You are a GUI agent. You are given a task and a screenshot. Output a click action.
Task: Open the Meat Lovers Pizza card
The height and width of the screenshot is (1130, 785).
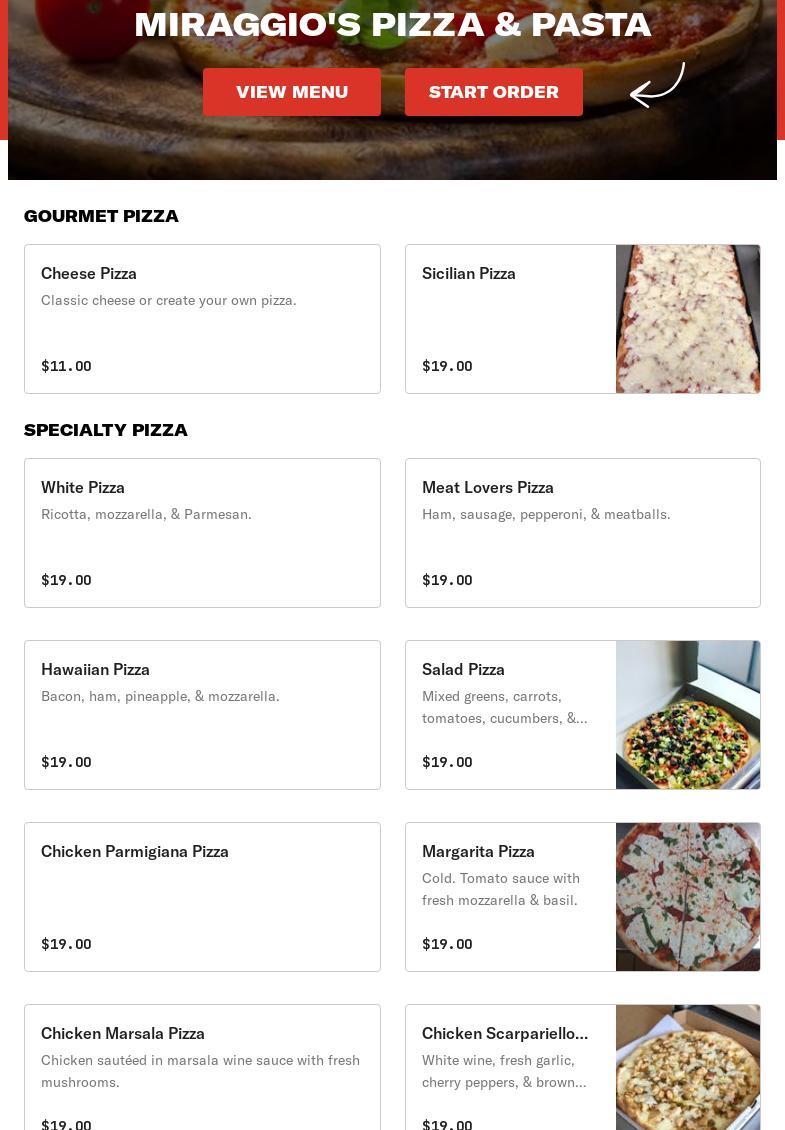582,533
